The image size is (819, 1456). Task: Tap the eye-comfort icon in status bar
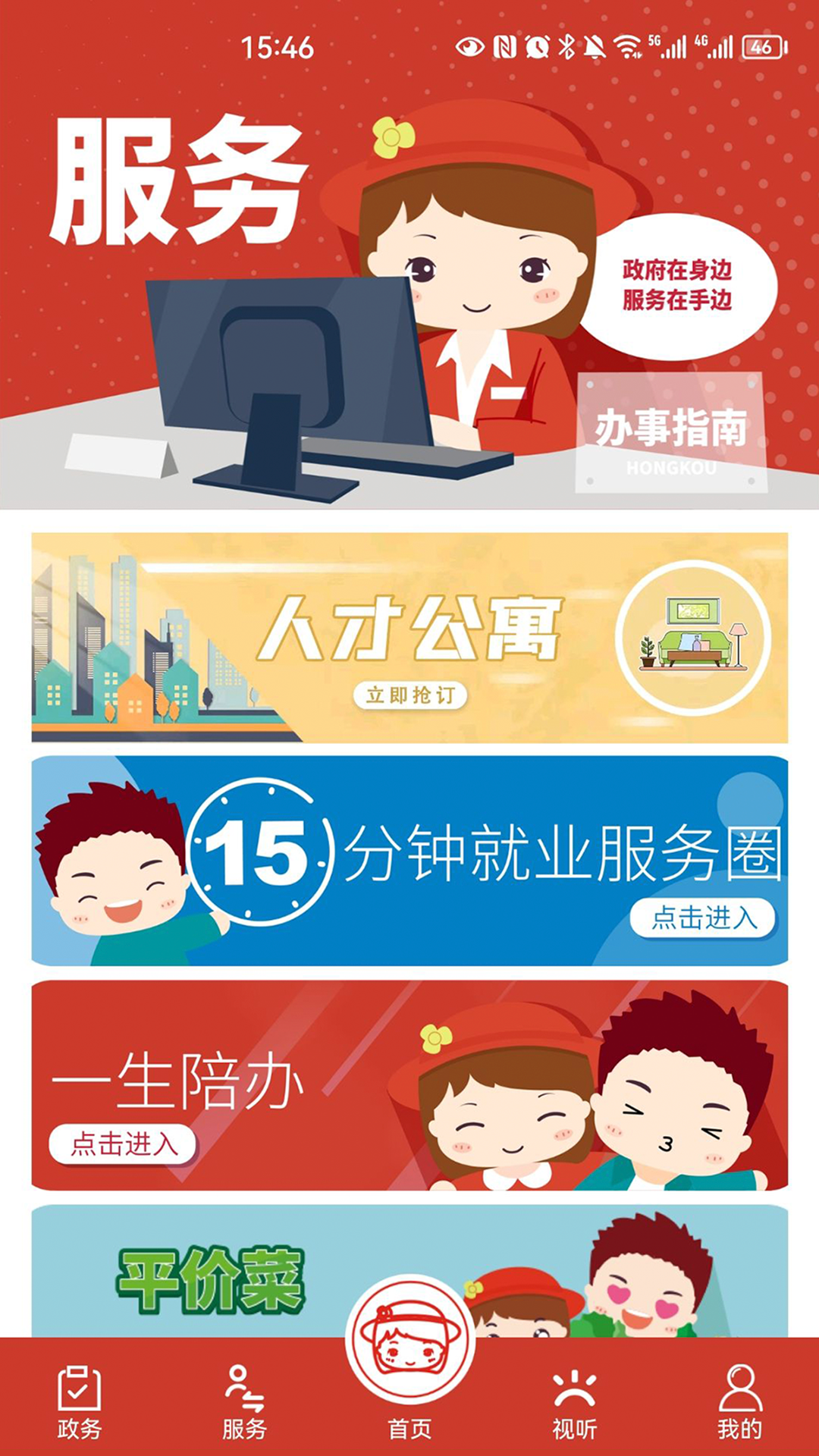click(472, 48)
